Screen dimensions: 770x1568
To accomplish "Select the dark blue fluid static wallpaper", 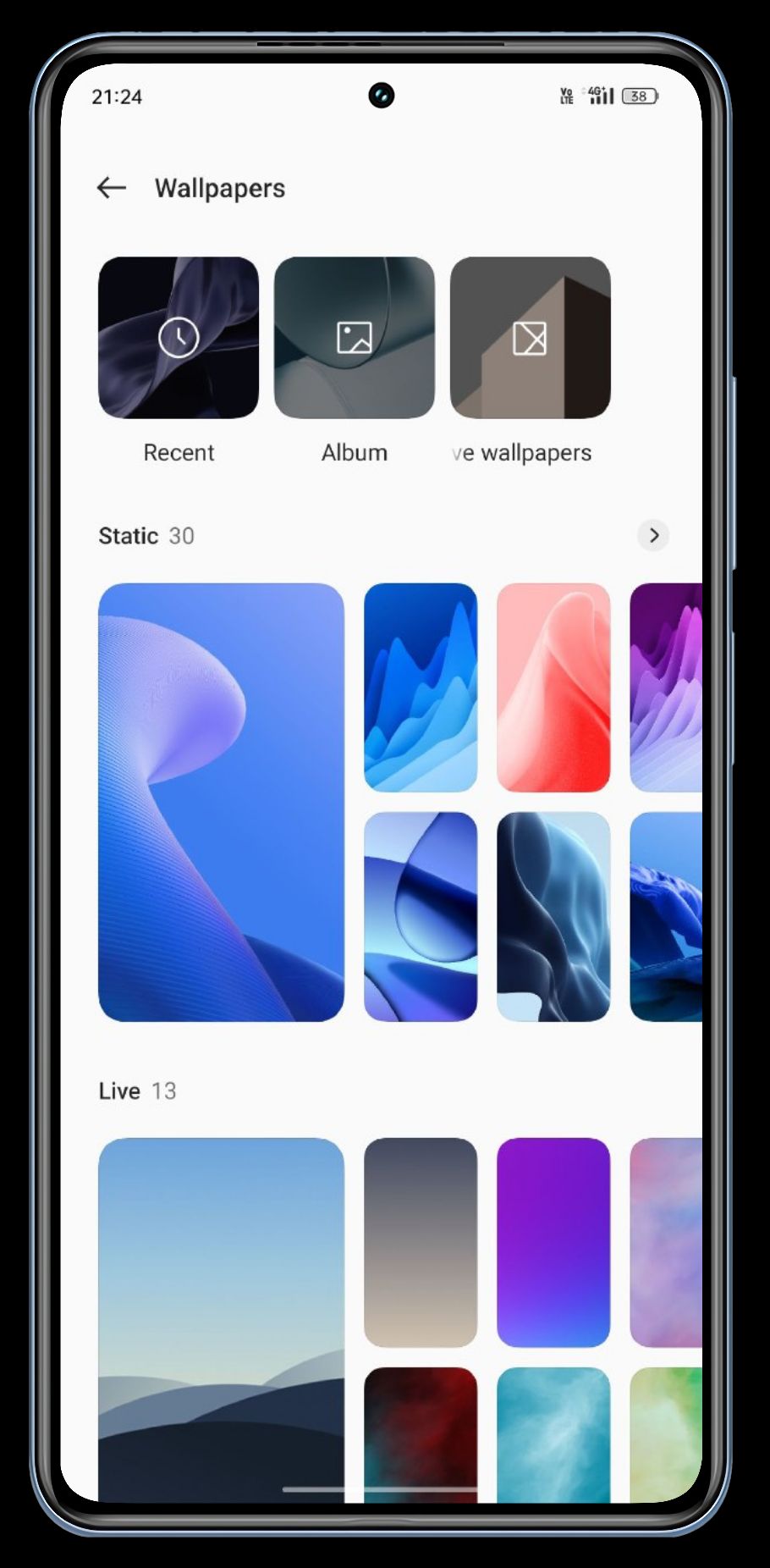I will pos(553,917).
